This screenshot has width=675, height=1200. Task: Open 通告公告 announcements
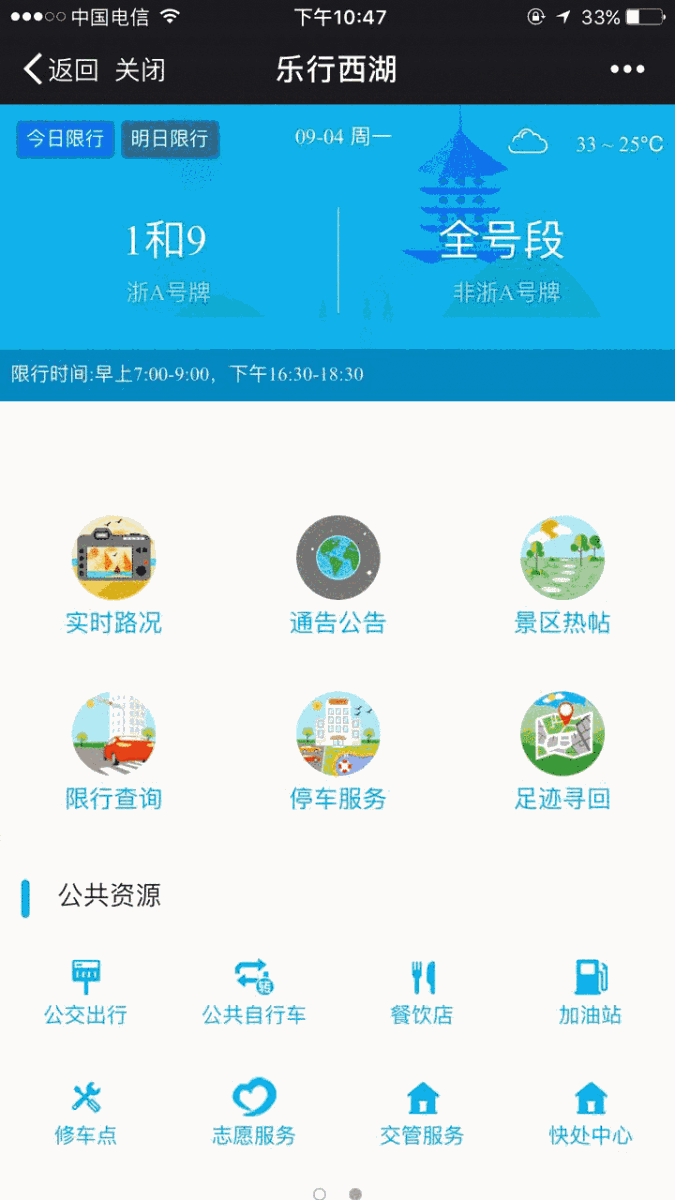338,575
